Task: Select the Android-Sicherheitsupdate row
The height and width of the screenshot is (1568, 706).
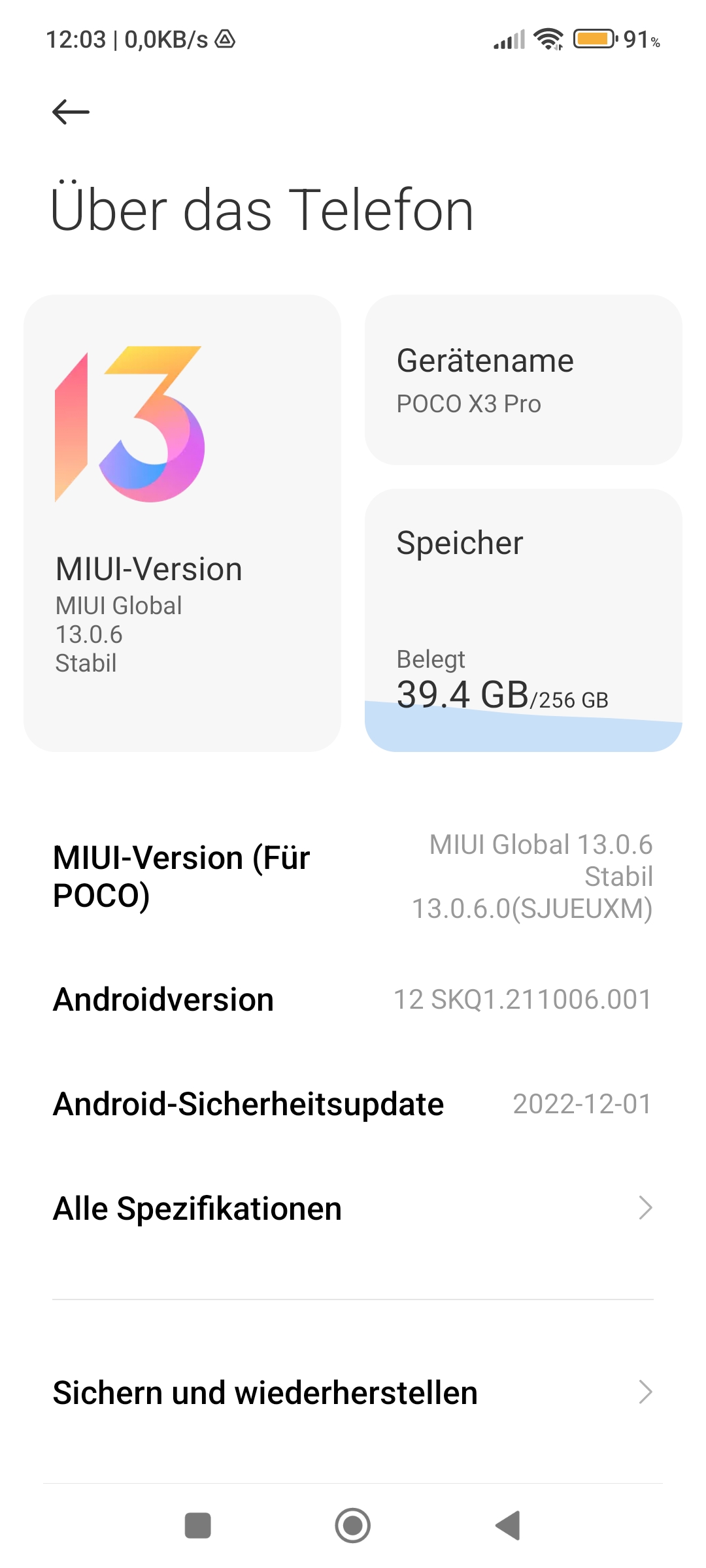Action: (353, 1104)
